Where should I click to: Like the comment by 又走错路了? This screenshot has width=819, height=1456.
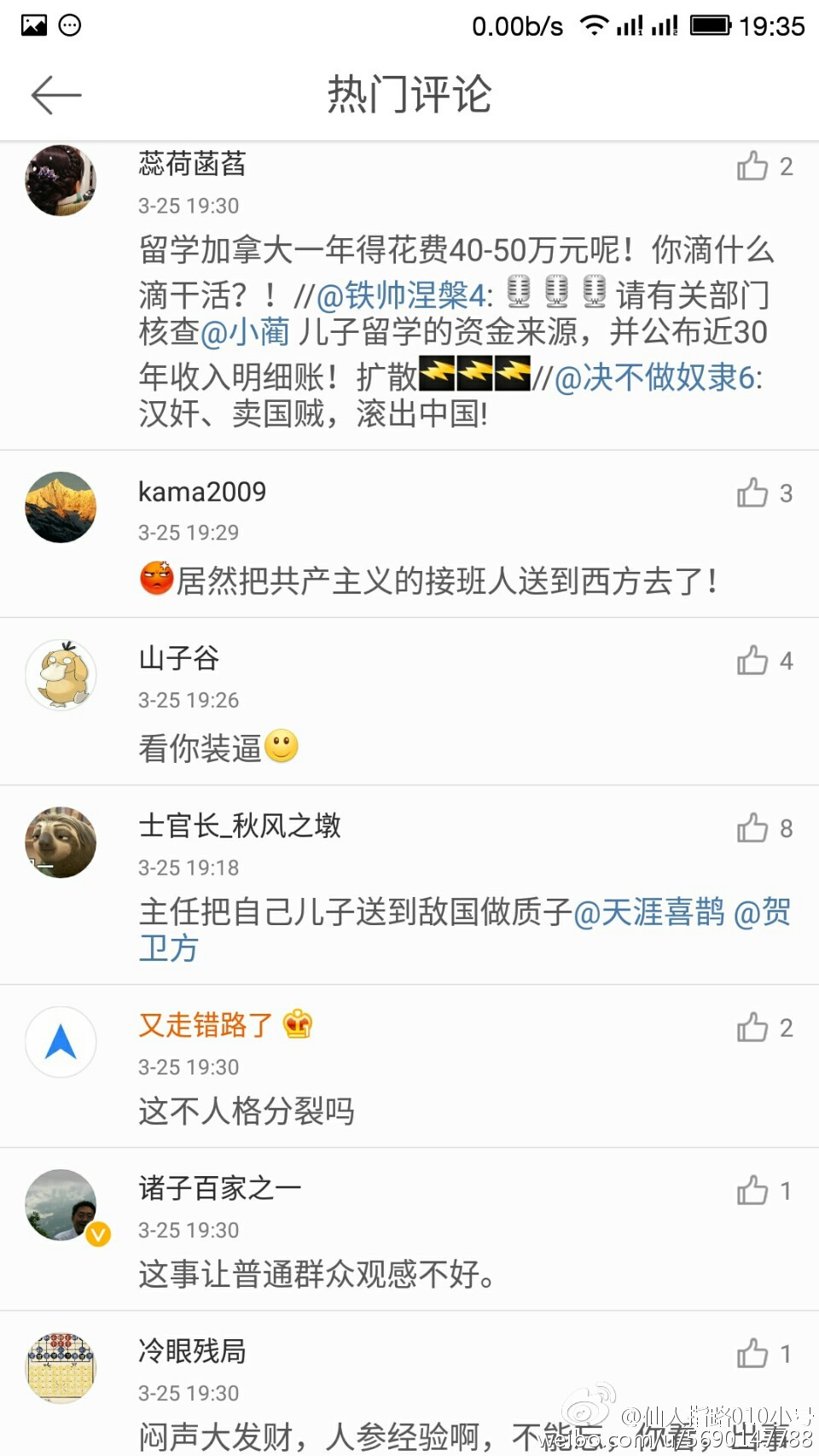(x=752, y=1028)
